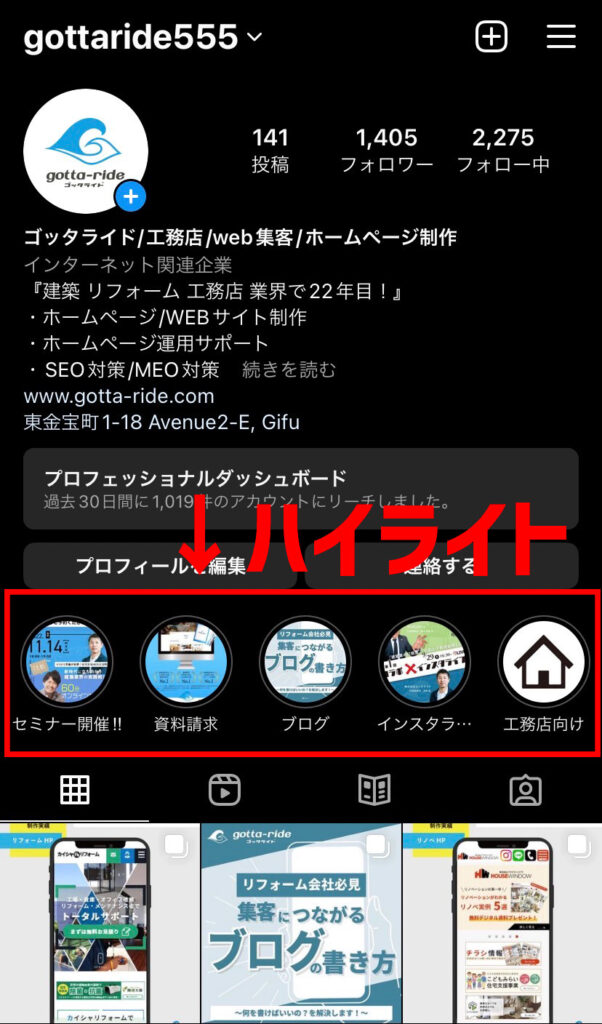Open the プロフェッショナルダッシュボード card
Screen dimensions: 602x1024
point(300,488)
